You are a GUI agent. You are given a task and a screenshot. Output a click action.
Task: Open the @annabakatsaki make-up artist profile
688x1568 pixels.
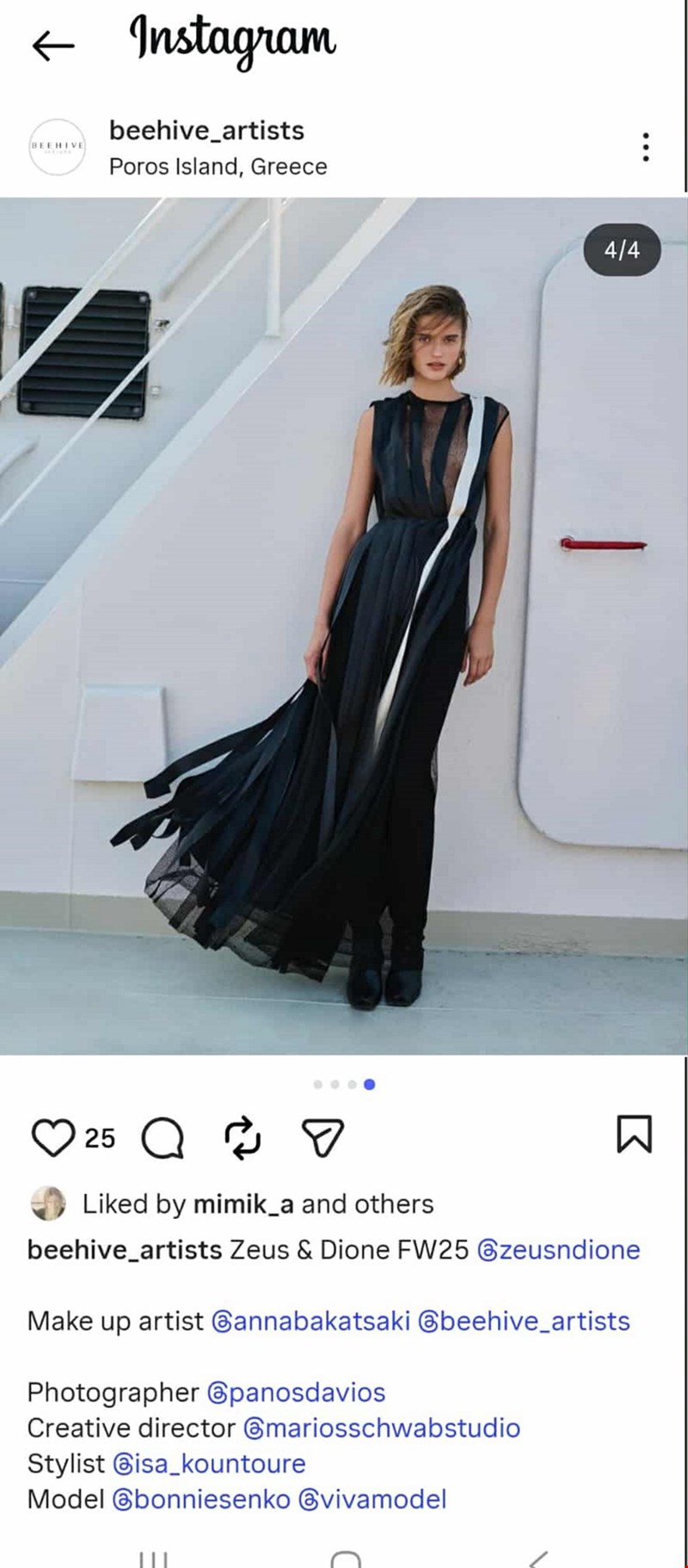click(x=310, y=1321)
